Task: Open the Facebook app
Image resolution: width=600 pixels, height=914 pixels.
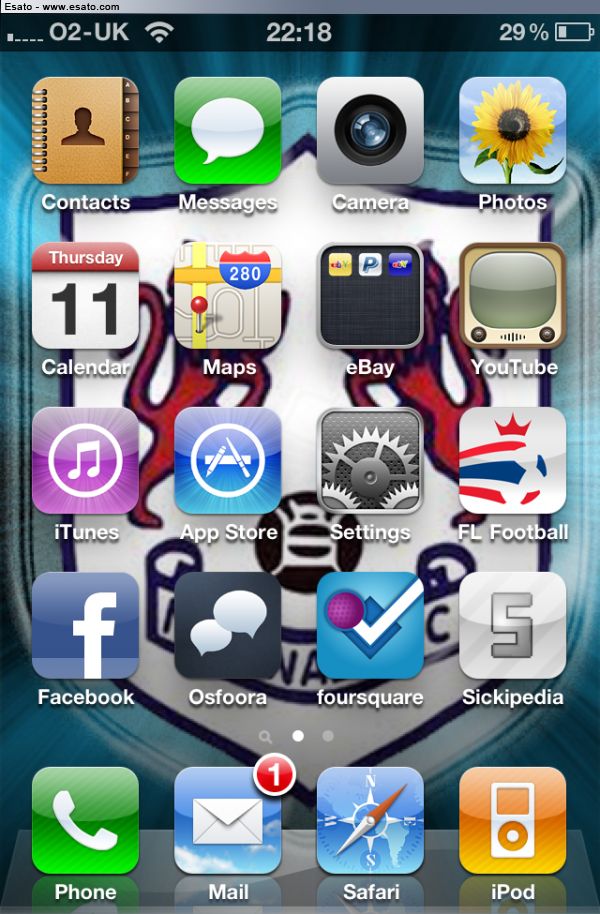Action: (85, 626)
